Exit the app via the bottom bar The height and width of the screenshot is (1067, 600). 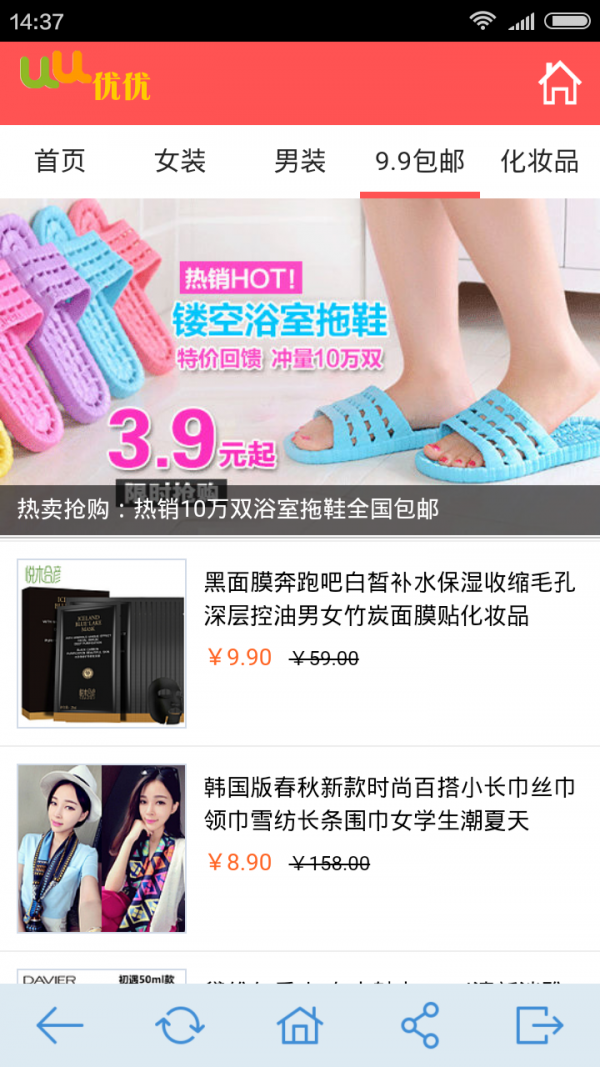(x=540, y=1025)
